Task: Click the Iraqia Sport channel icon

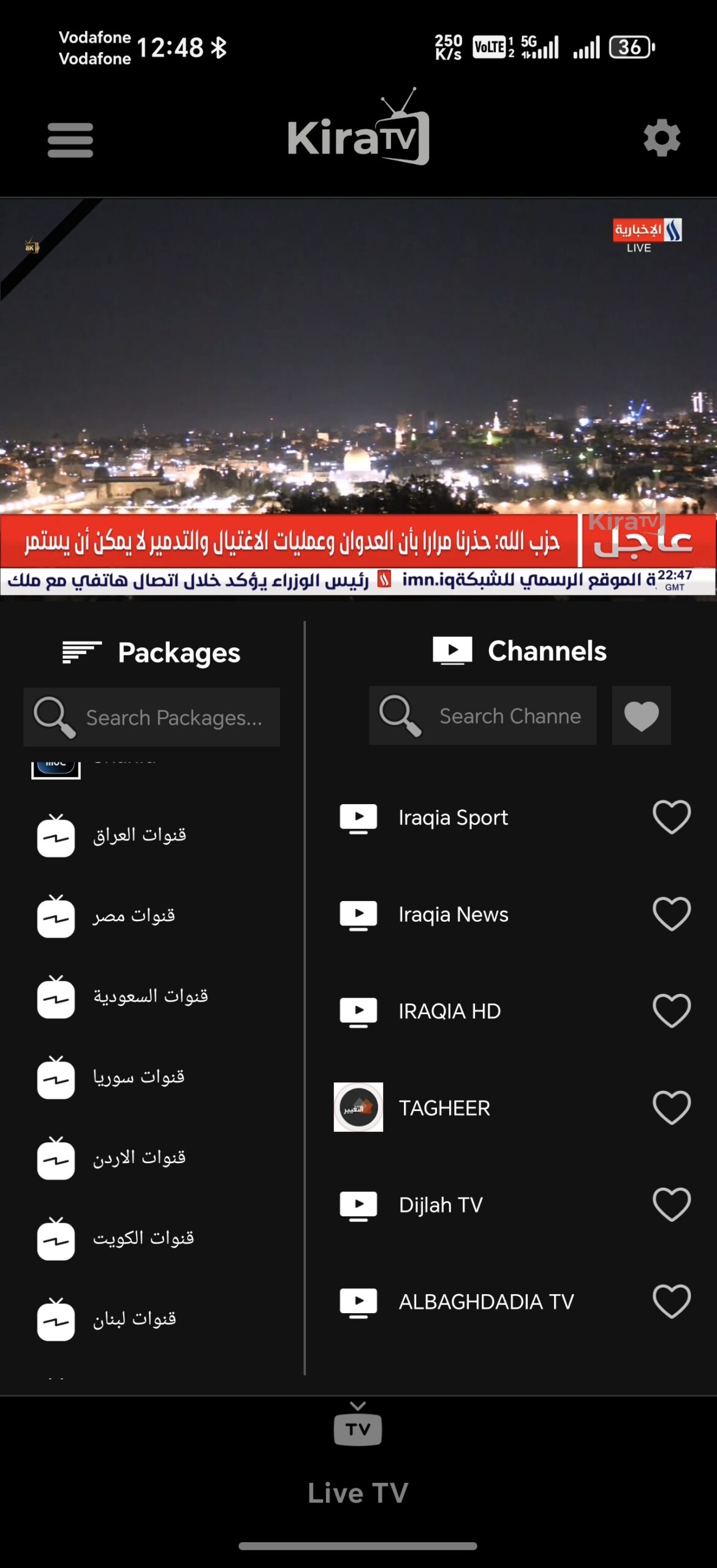Action: coord(358,818)
